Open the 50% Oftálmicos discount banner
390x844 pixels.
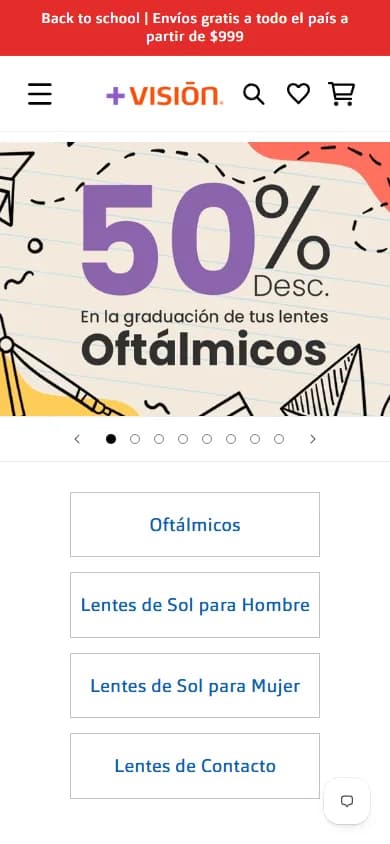[195, 279]
